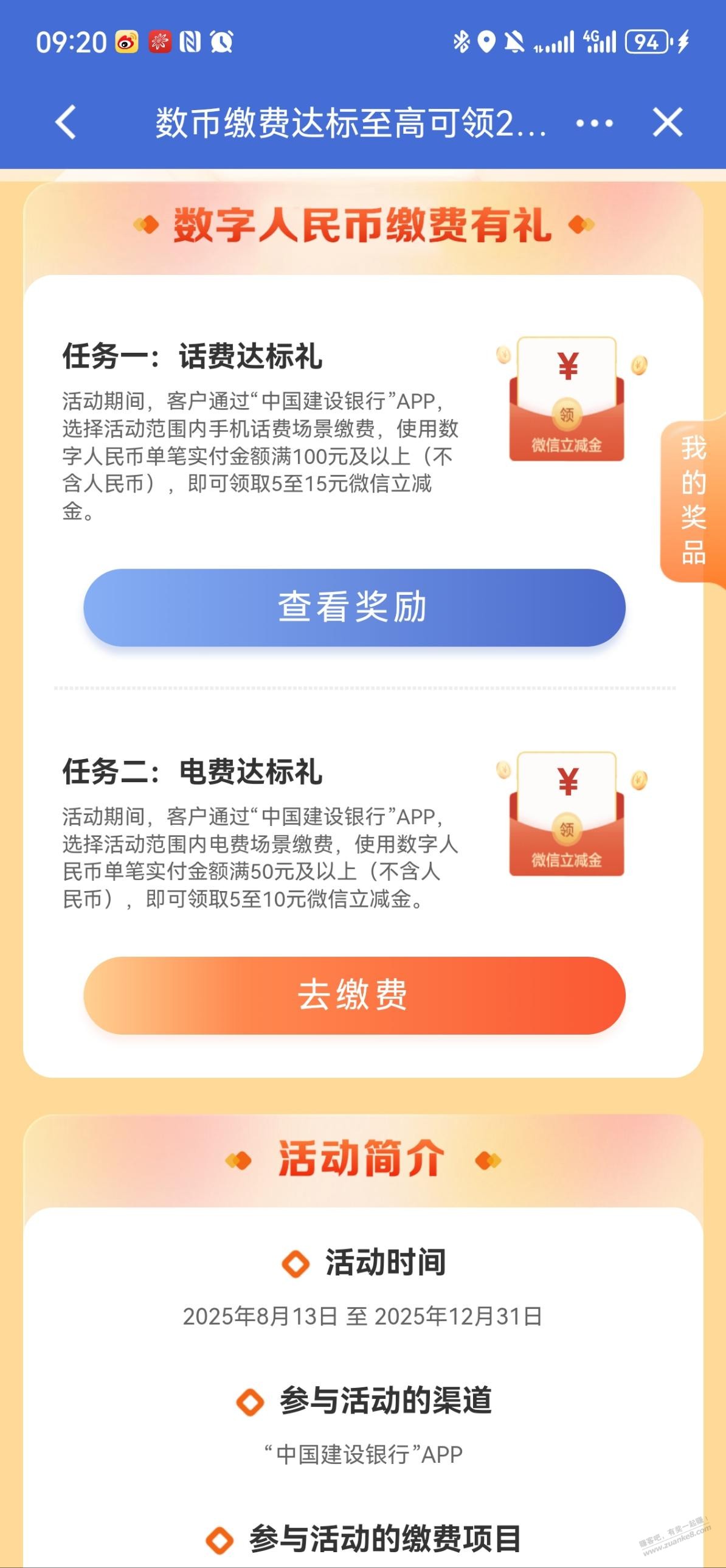
Task: Open the three-dot overflow menu
Action: point(595,123)
